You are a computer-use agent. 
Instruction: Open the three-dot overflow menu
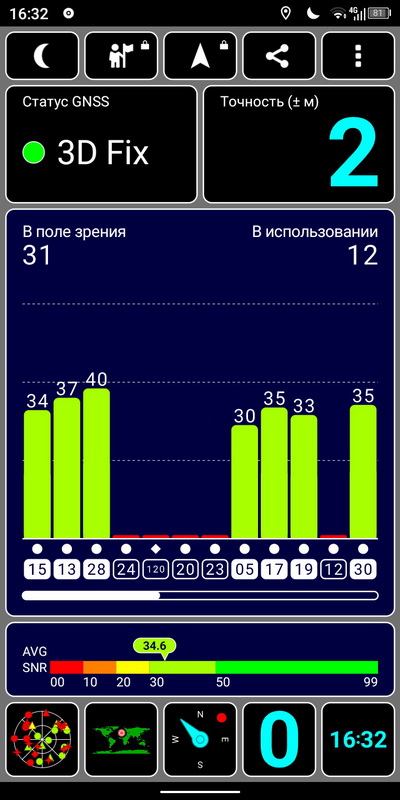(x=358, y=55)
